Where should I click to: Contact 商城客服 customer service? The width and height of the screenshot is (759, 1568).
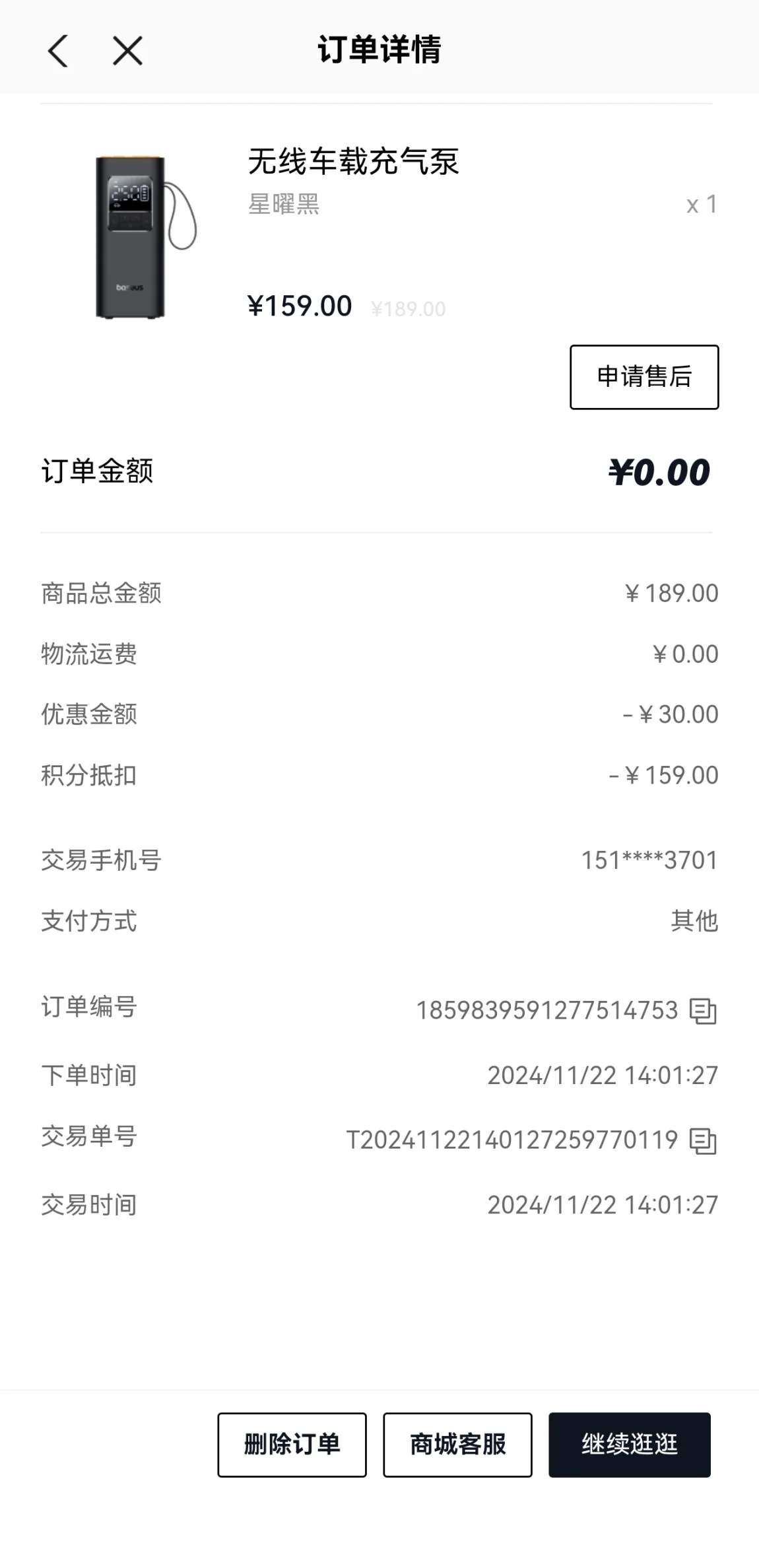click(457, 1444)
